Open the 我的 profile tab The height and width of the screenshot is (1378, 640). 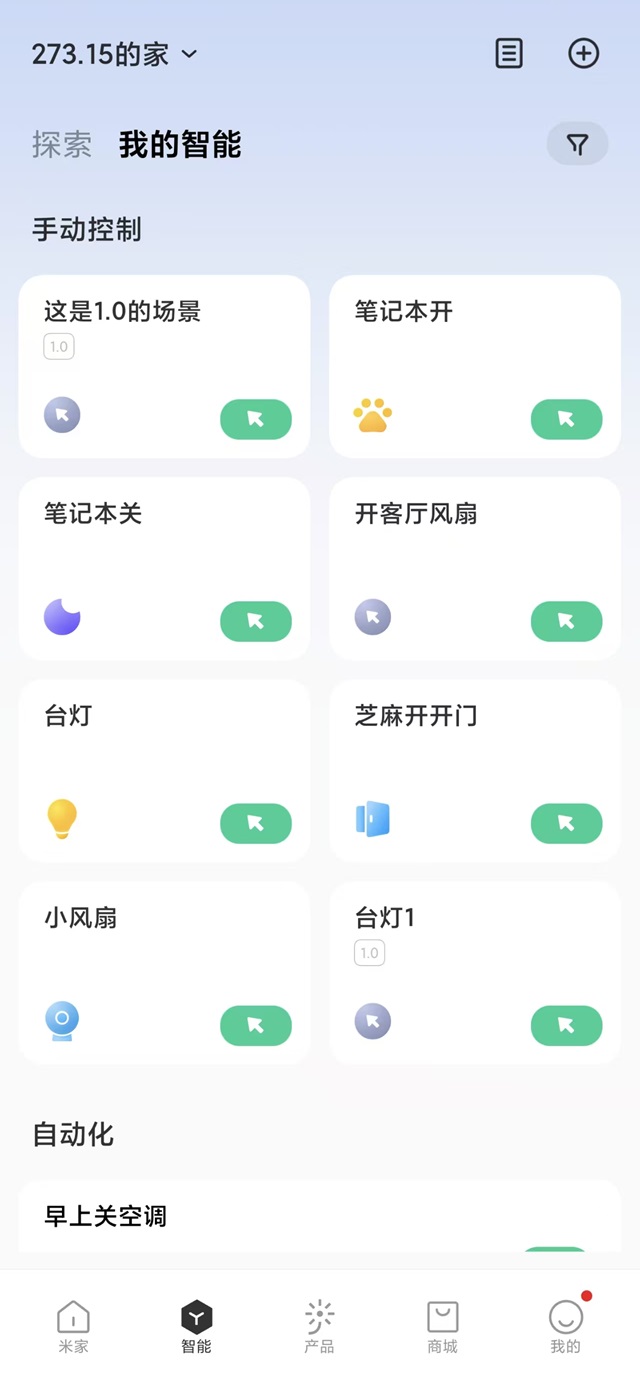(x=565, y=1326)
